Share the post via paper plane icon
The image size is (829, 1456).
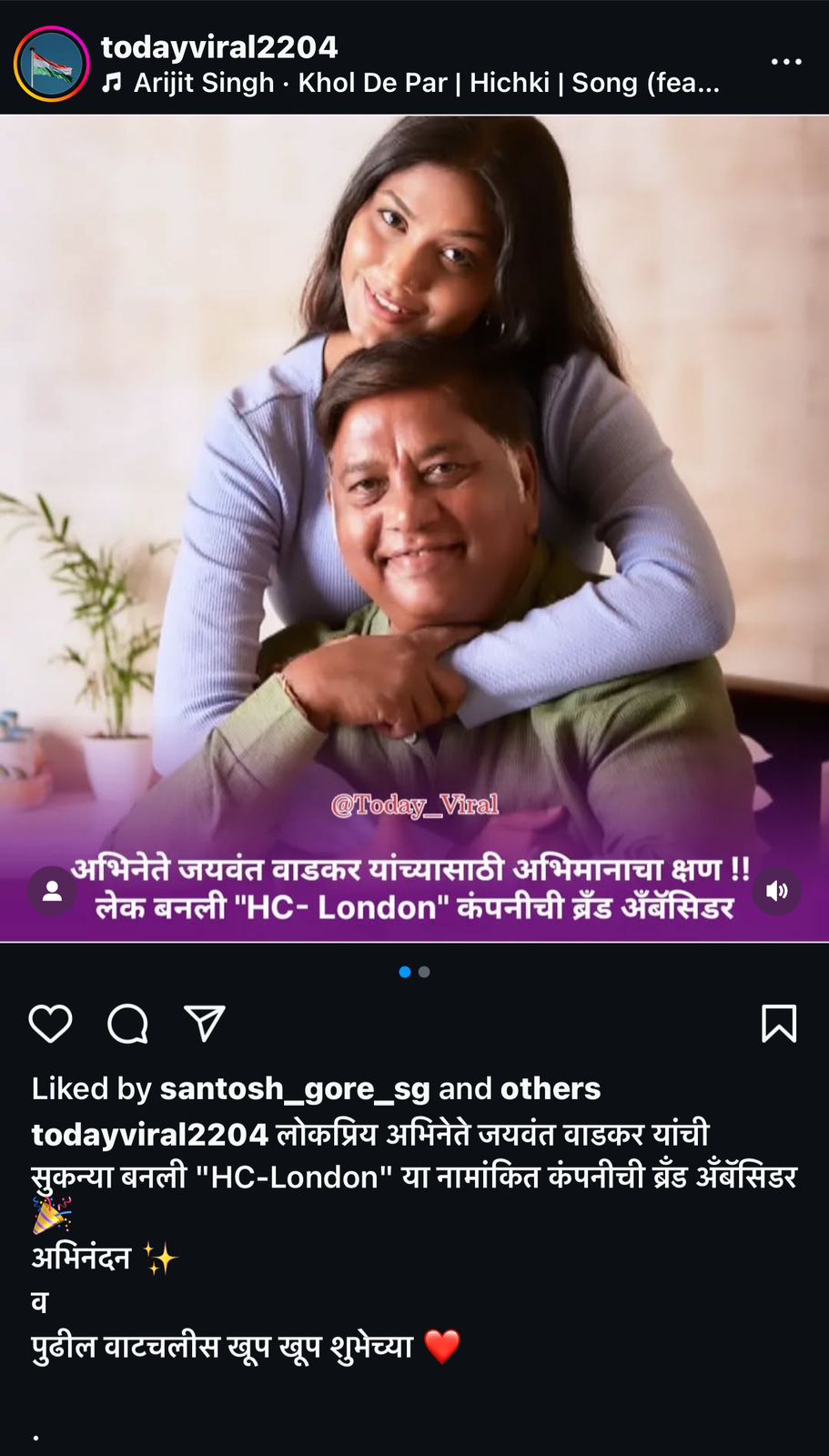204,1024
